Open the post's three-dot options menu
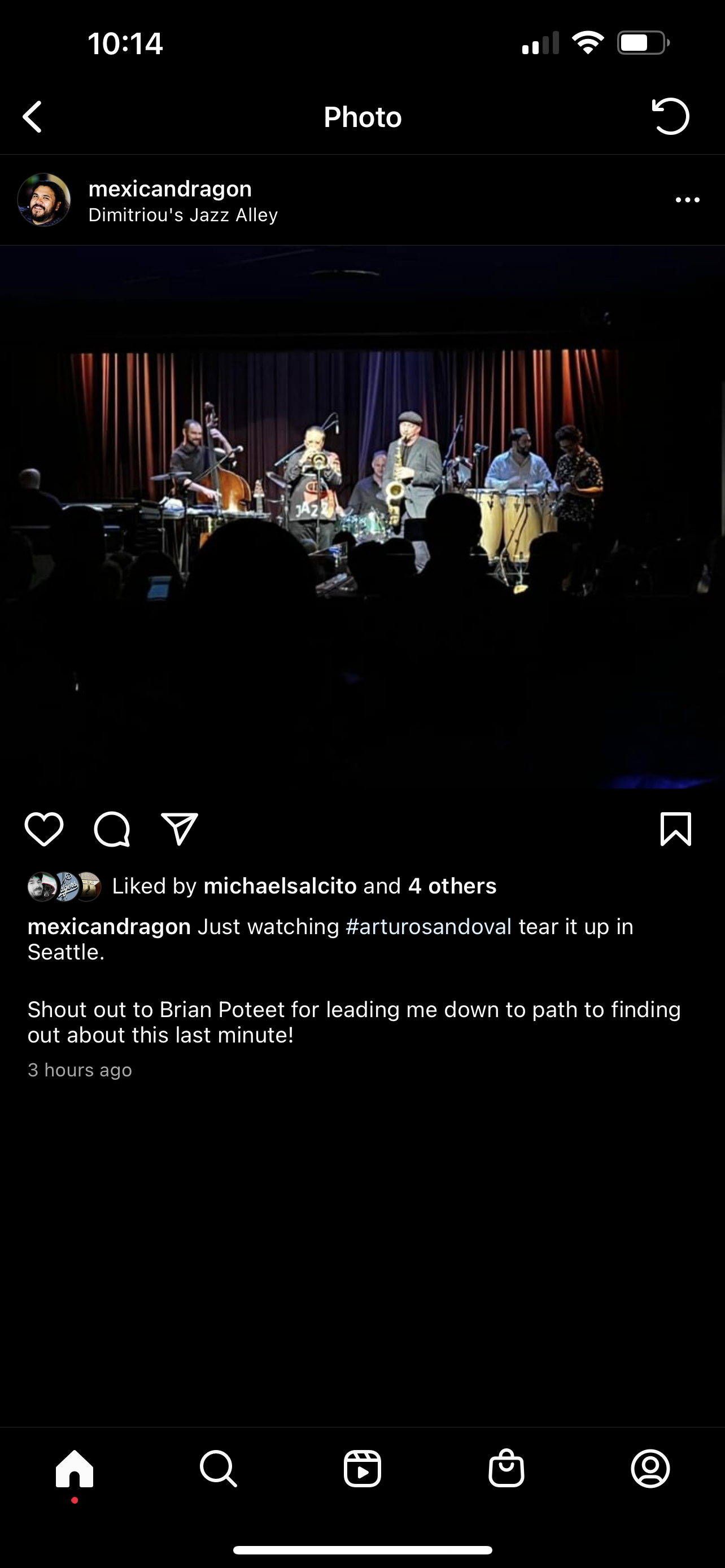The width and height of the screenshot is (725, 1568). (687, 200)
